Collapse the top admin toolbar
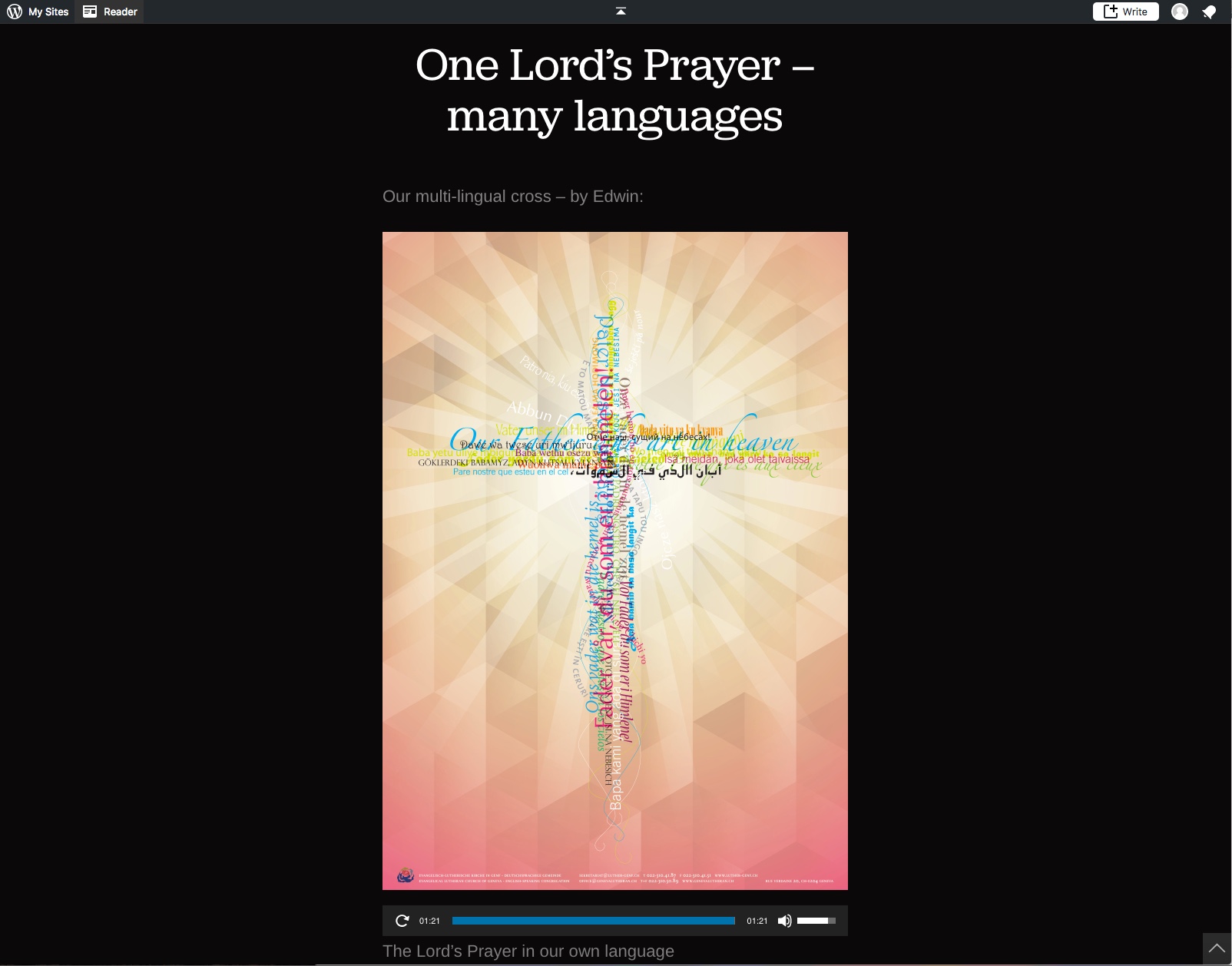 621,11
